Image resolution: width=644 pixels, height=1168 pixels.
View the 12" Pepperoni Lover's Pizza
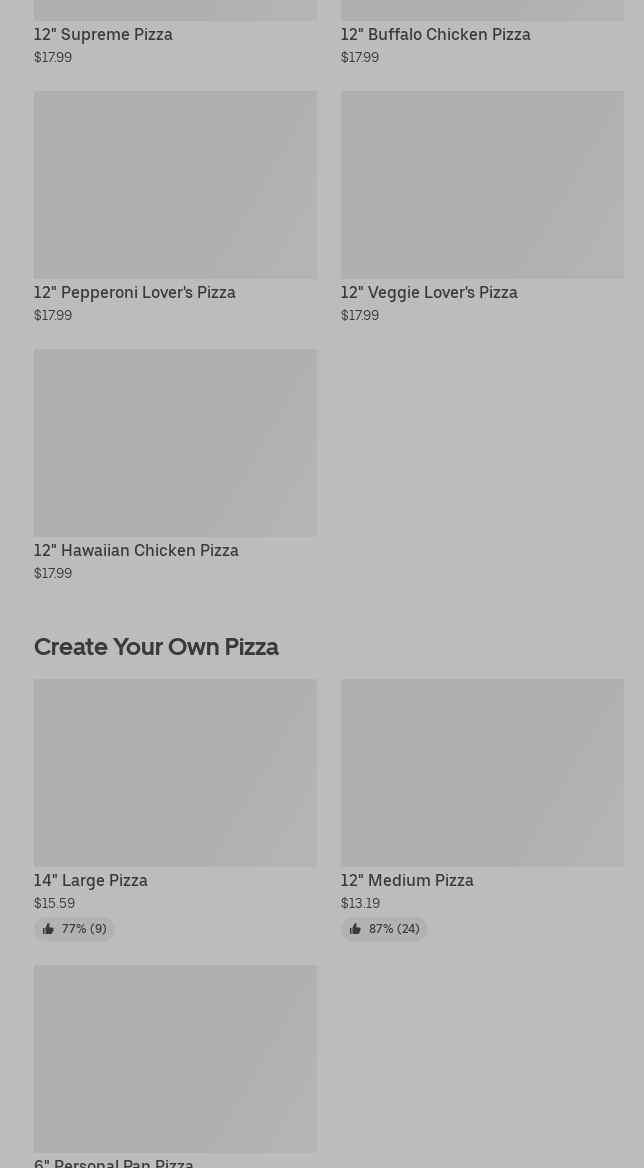point(175,186)
